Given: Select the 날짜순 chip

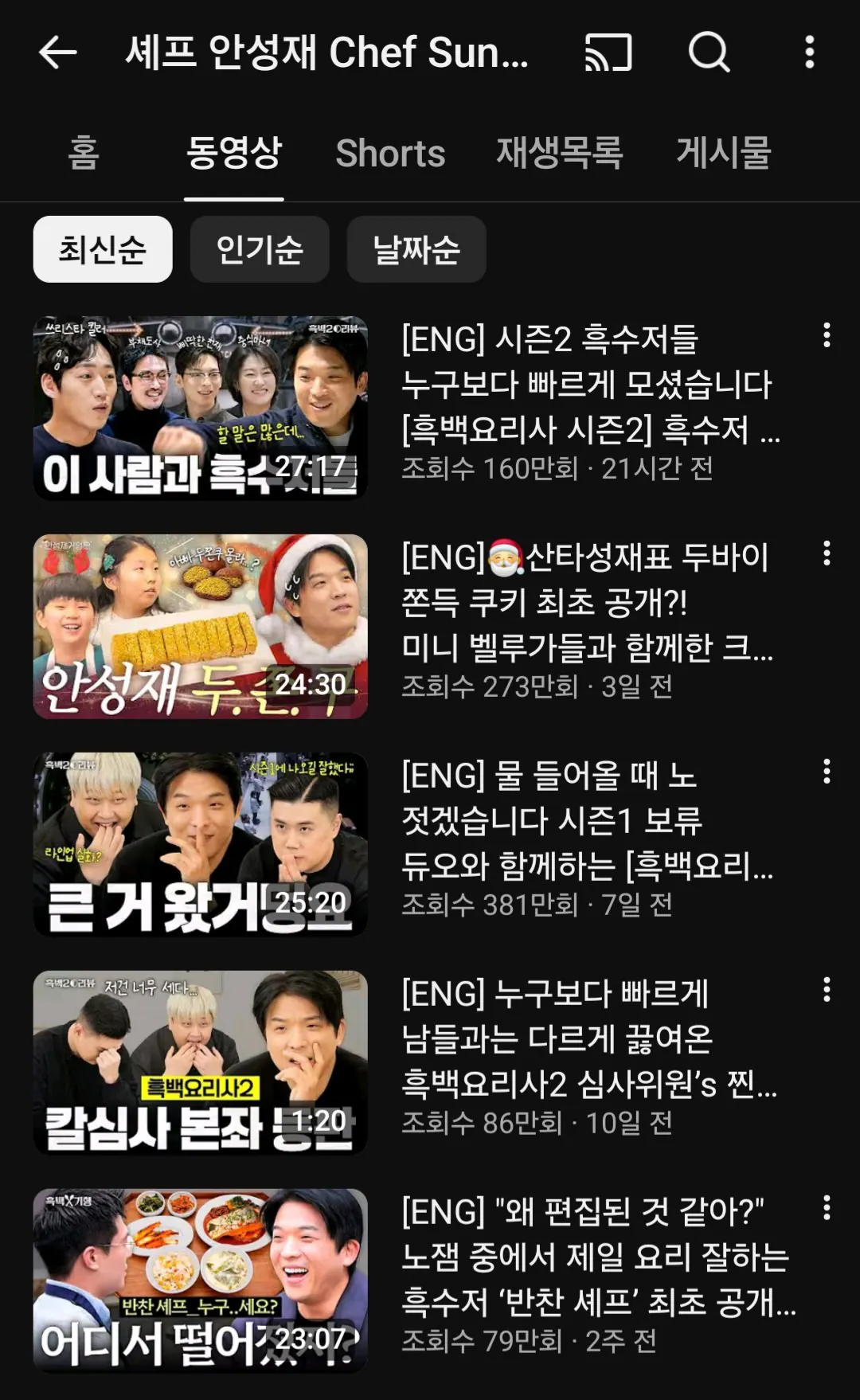Looking at the screenshot, I should pos(416,249).
